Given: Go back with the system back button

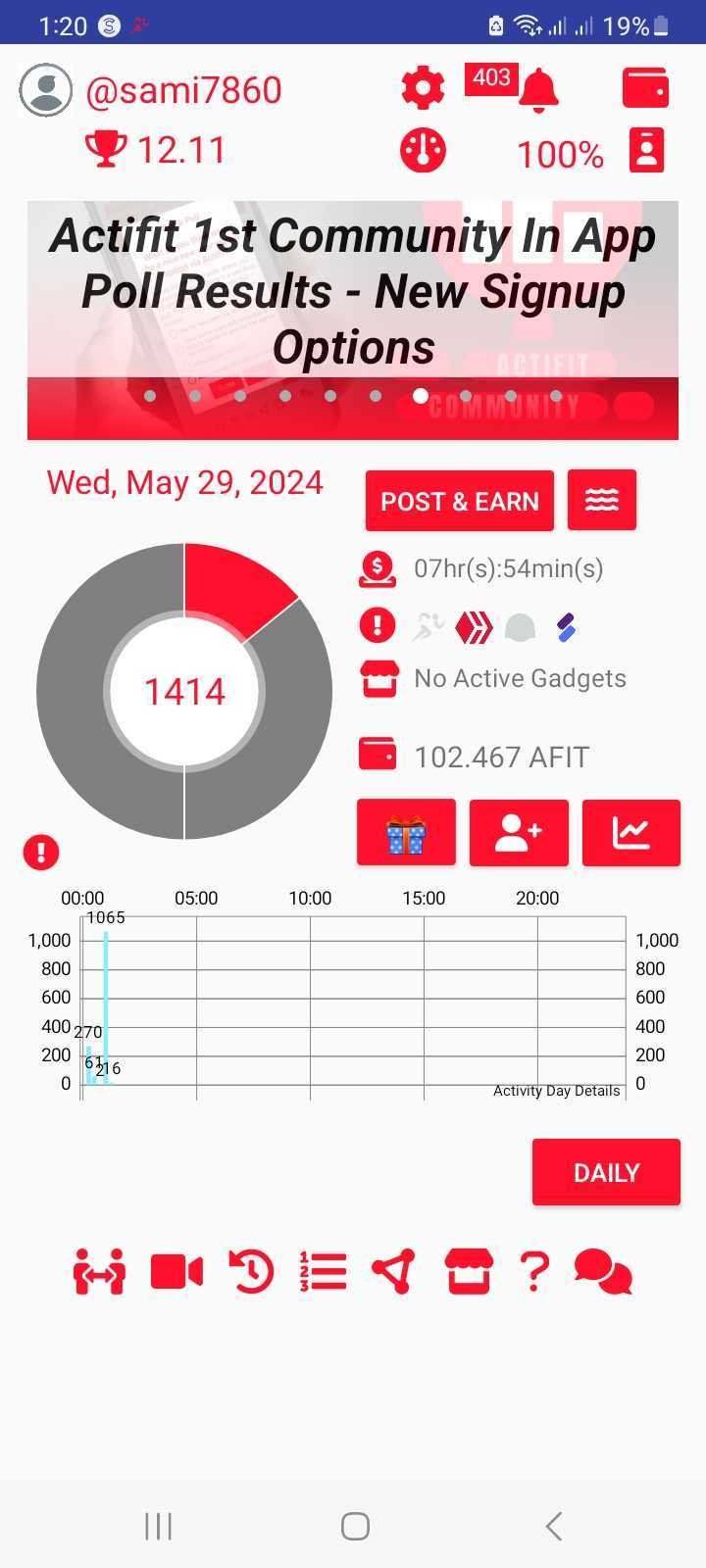Looking at the screenshot, I should pos(553,1526).
